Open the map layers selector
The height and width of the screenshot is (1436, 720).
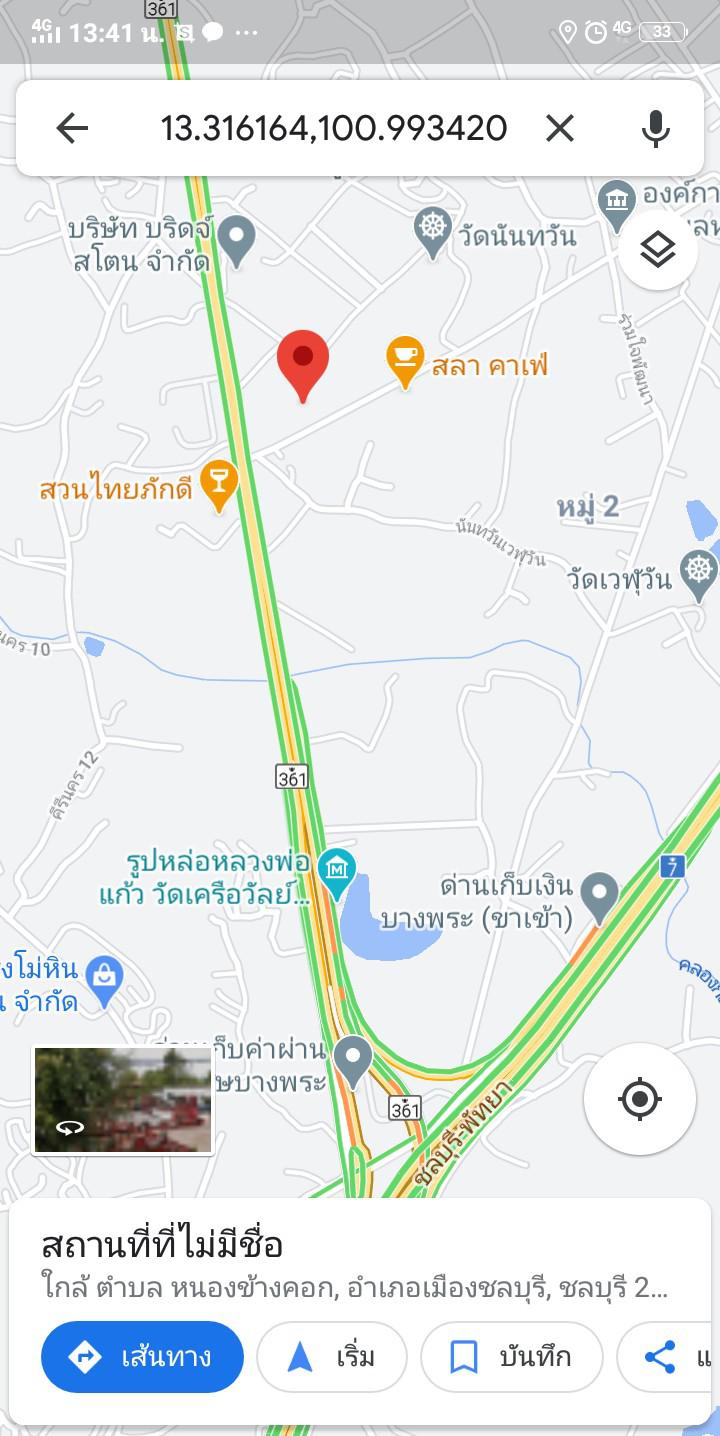point(657,250)
